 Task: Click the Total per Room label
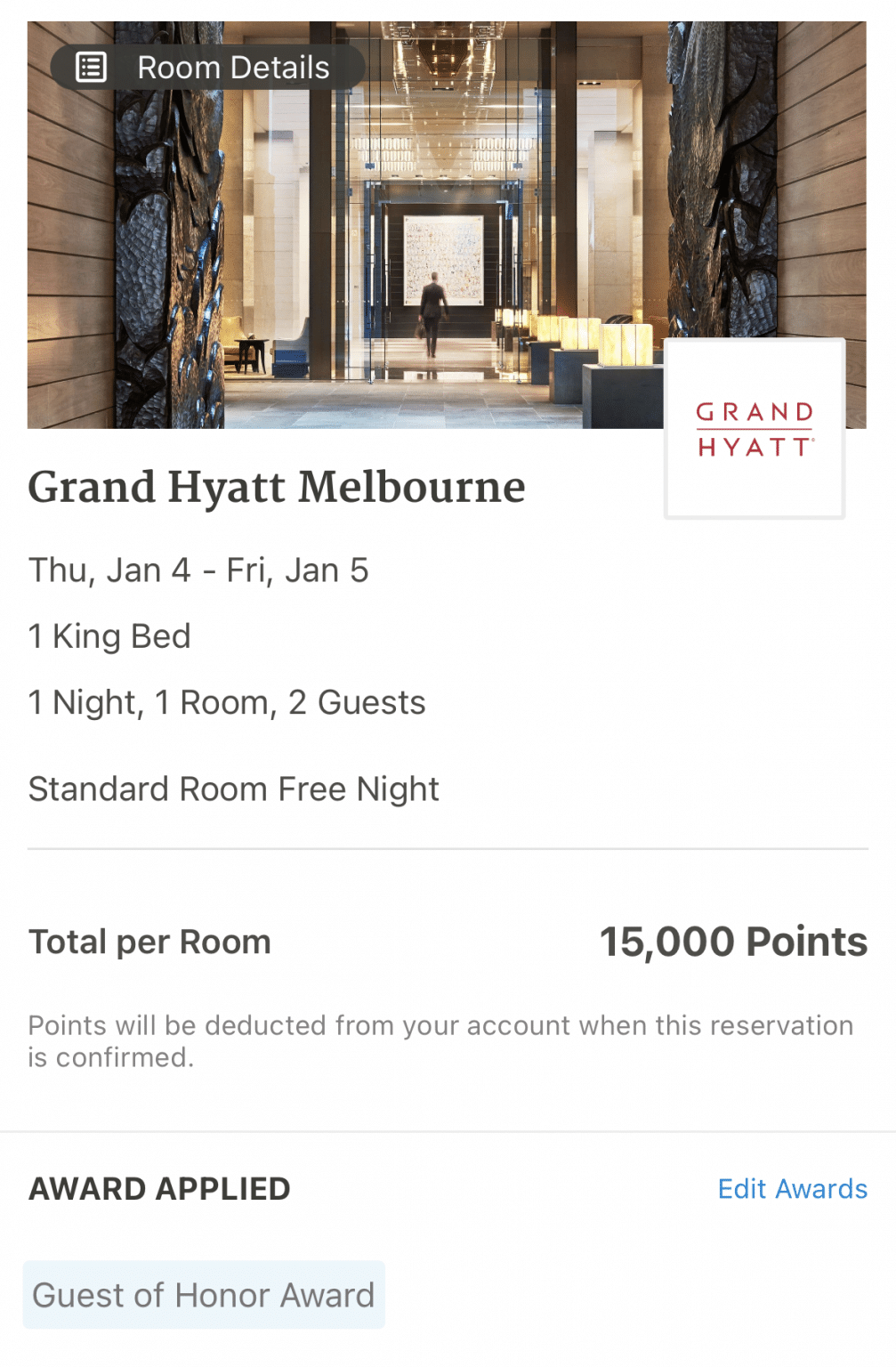149,941
